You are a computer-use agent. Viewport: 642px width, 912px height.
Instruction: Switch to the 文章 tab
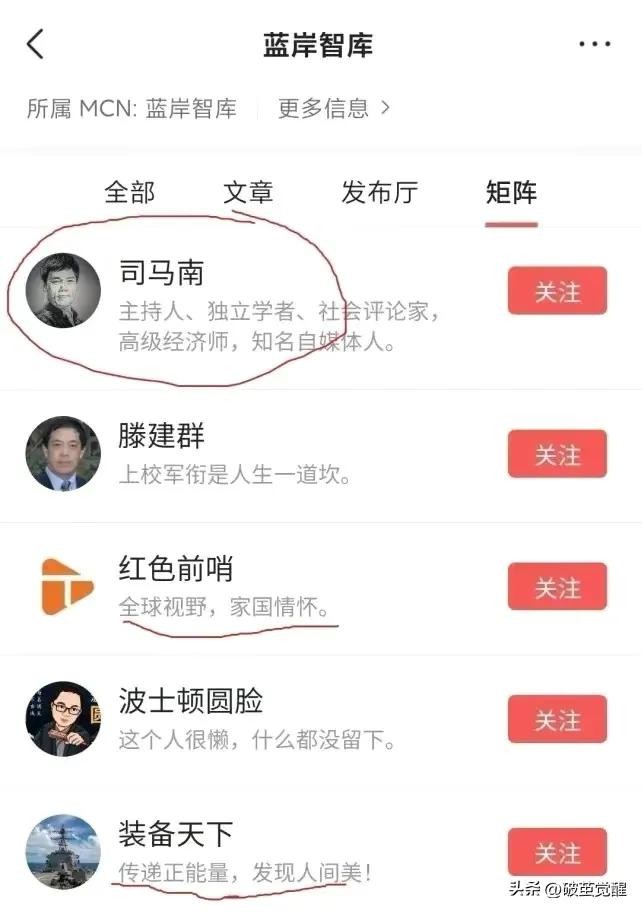pos(248,192)
